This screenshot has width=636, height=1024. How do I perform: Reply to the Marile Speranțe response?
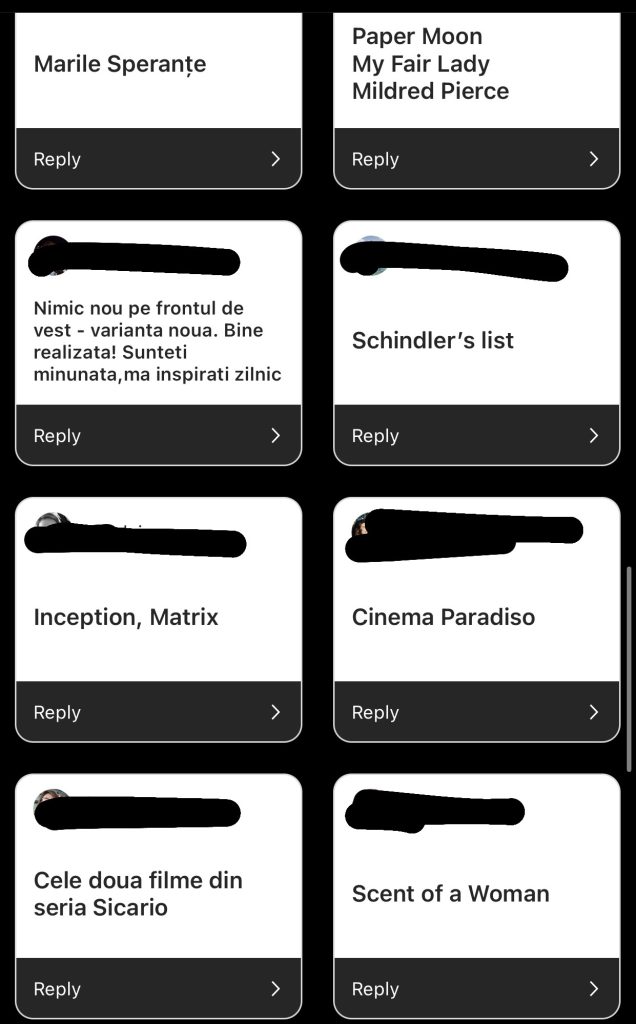pos(158,159)
